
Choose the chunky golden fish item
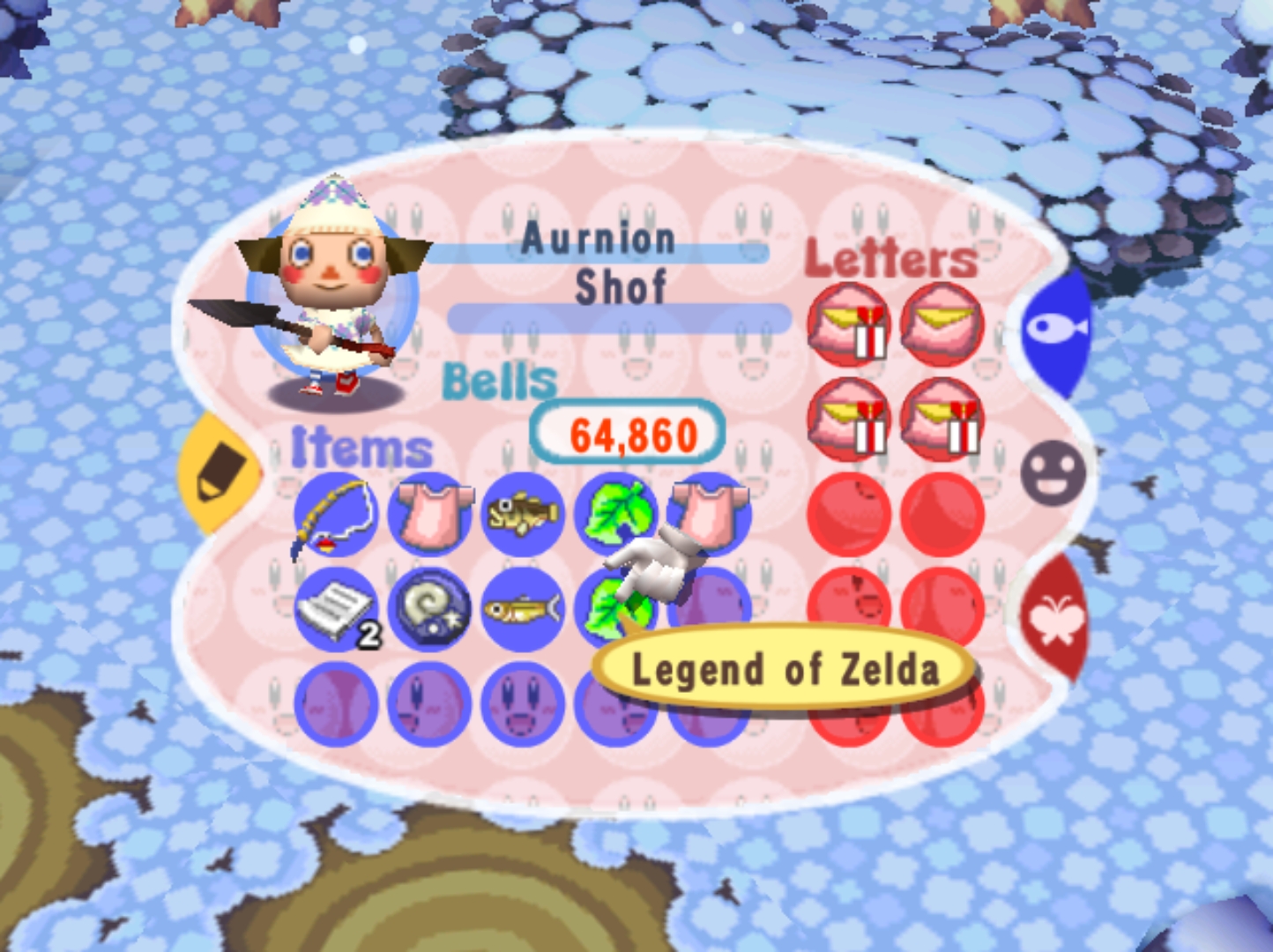(524, 515)
